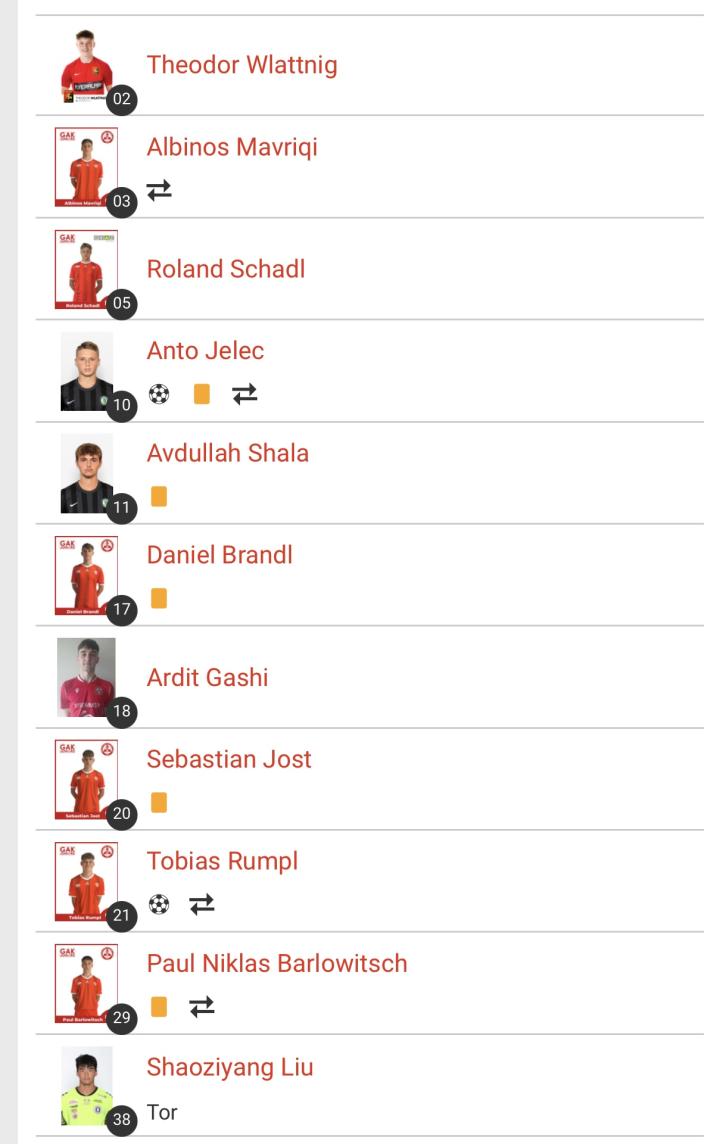
Task: Open Albinos Mavriqi's player page
Action: (232, 147)
